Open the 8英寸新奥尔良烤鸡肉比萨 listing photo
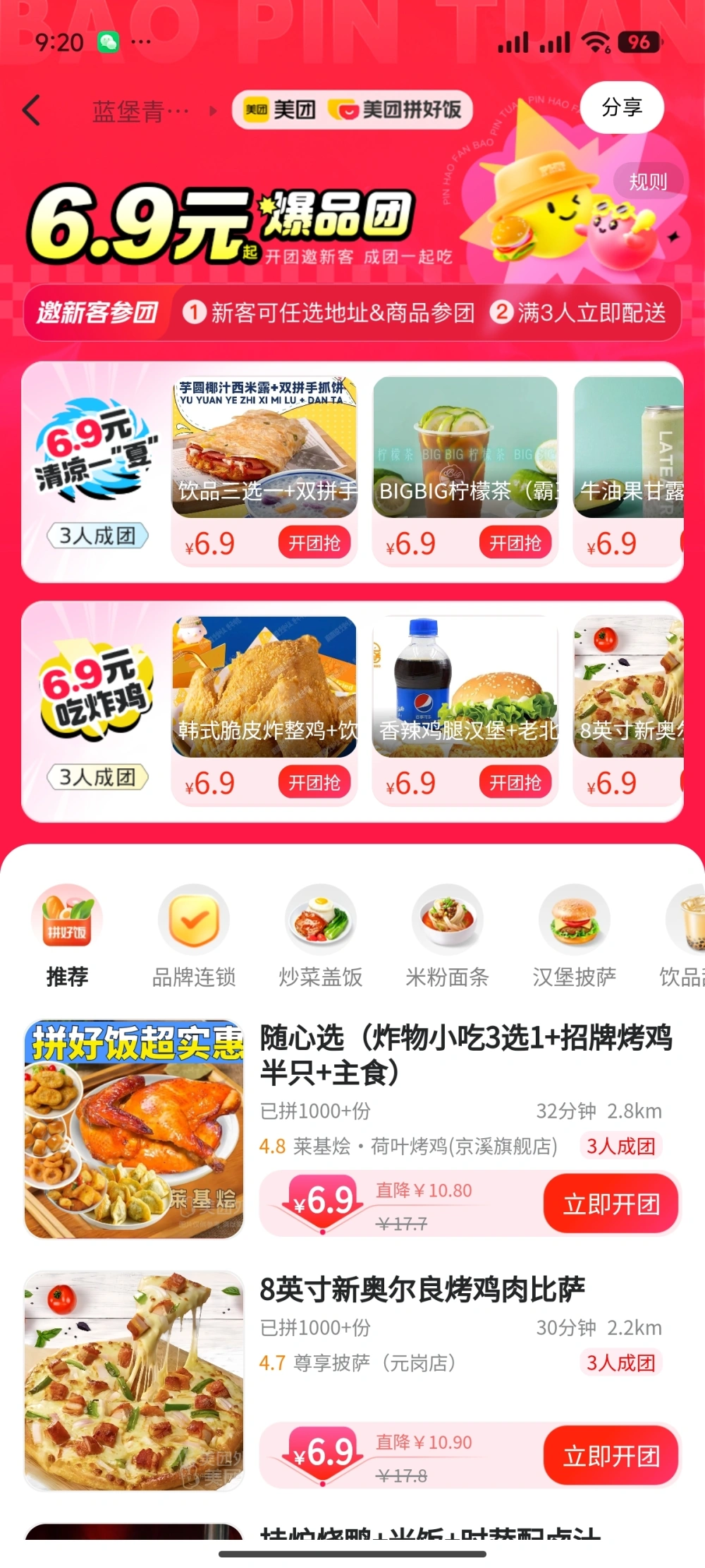The image size is (705, 1568). pyautogui.click(x=134, y=1381)
